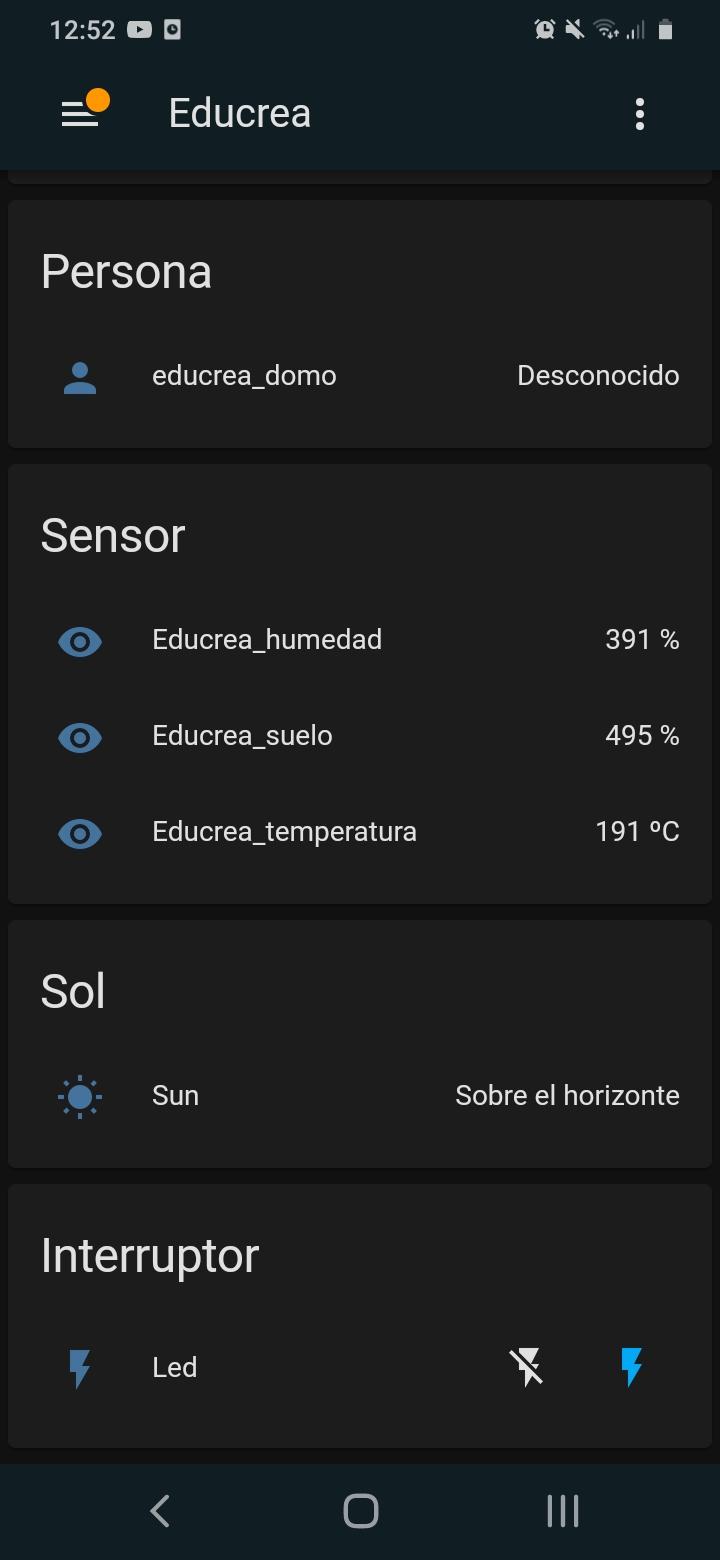This screenshot has width=720, height=1560.
Task: Open the three-dot overflow menu
Action: 639,113
